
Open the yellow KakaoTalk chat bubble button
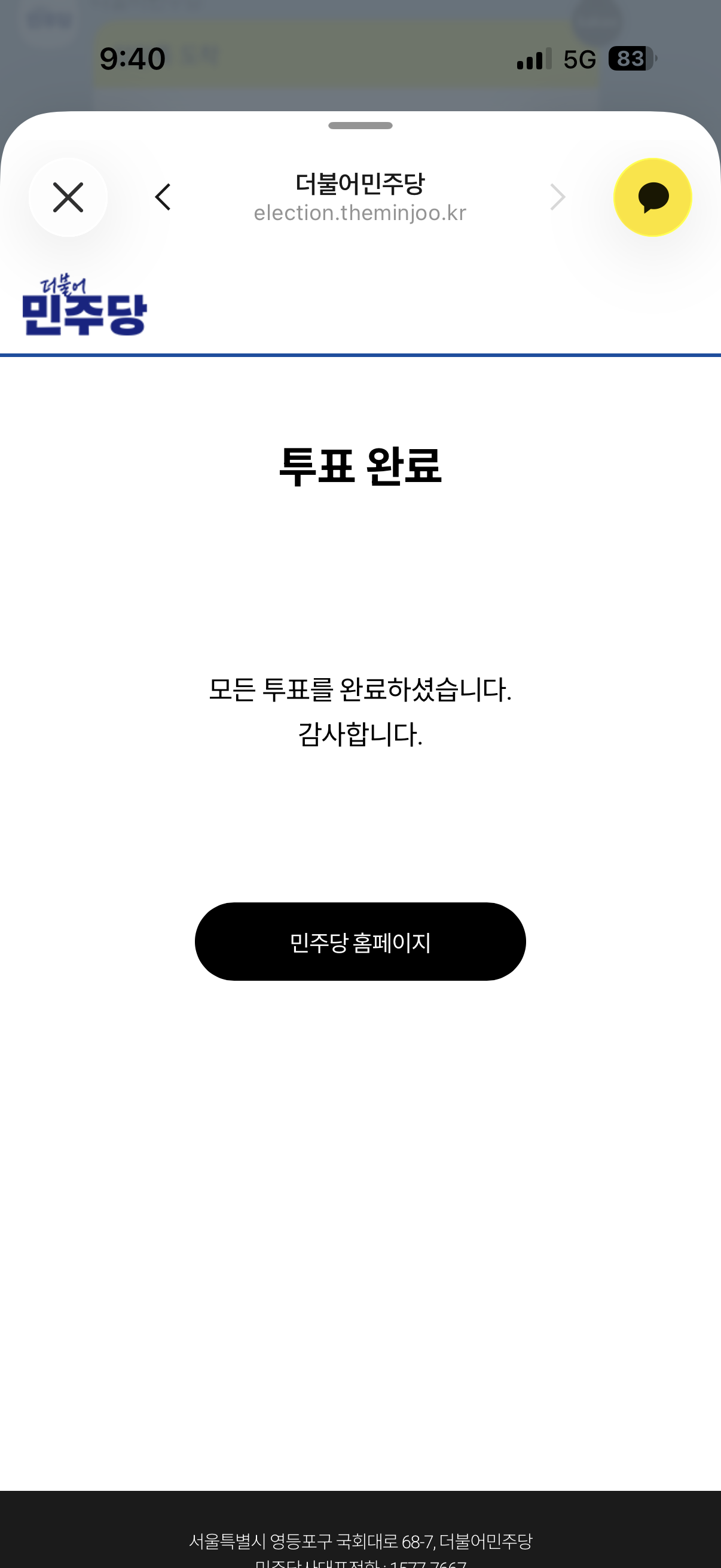tap(653, 197)
